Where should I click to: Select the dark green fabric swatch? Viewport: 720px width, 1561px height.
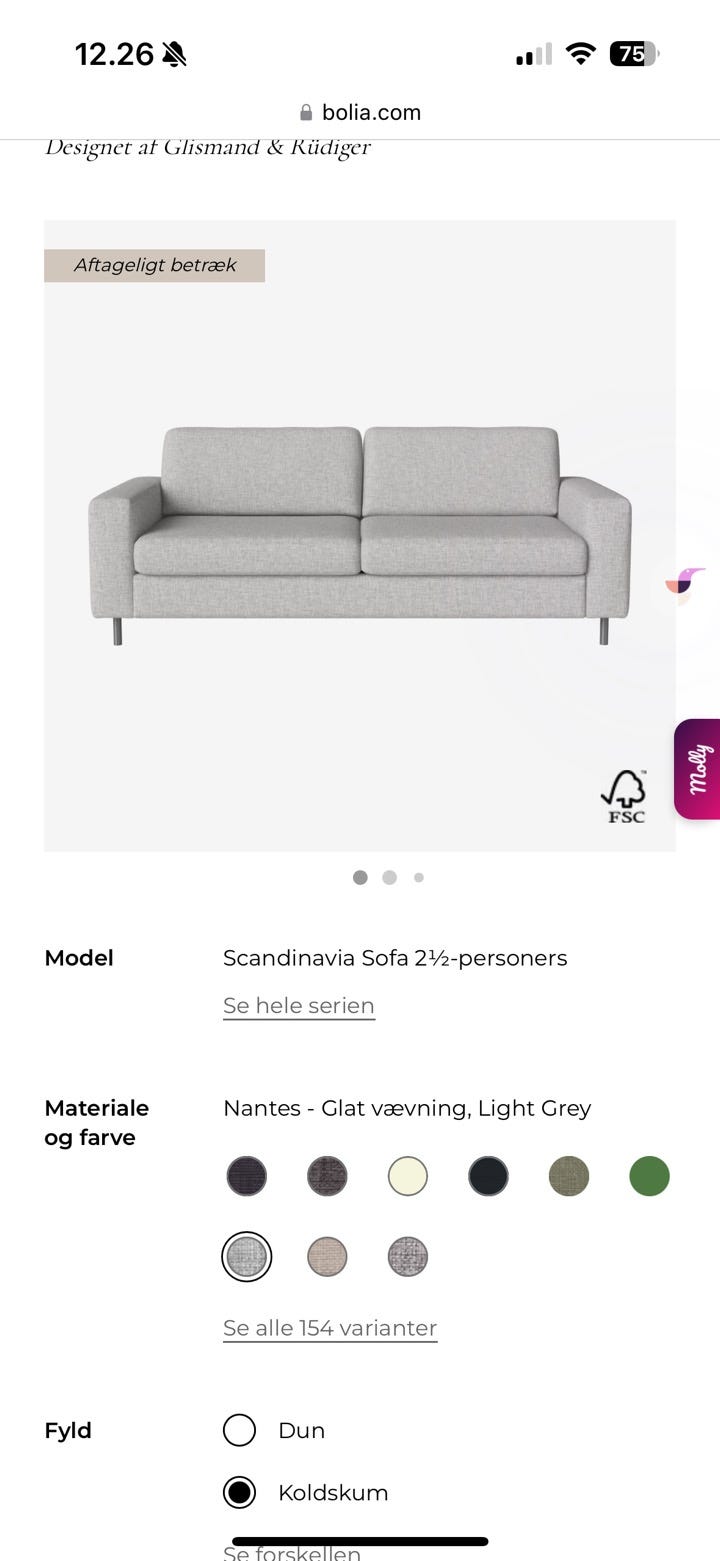[x=648, y=1176]
